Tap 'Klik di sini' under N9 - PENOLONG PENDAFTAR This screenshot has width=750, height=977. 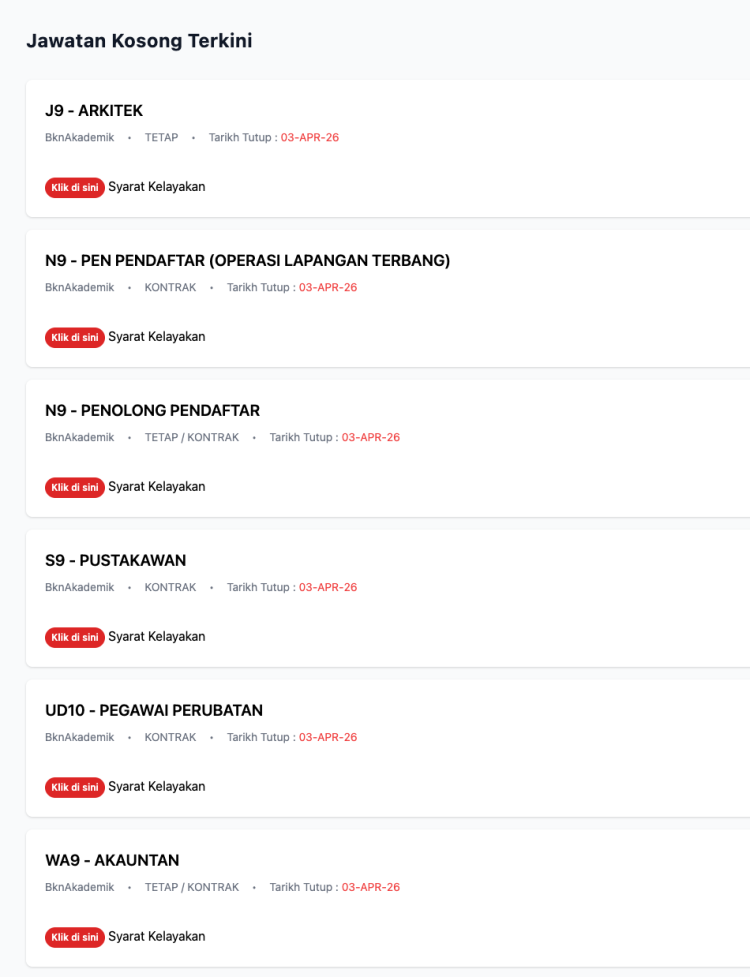point(75,487)
